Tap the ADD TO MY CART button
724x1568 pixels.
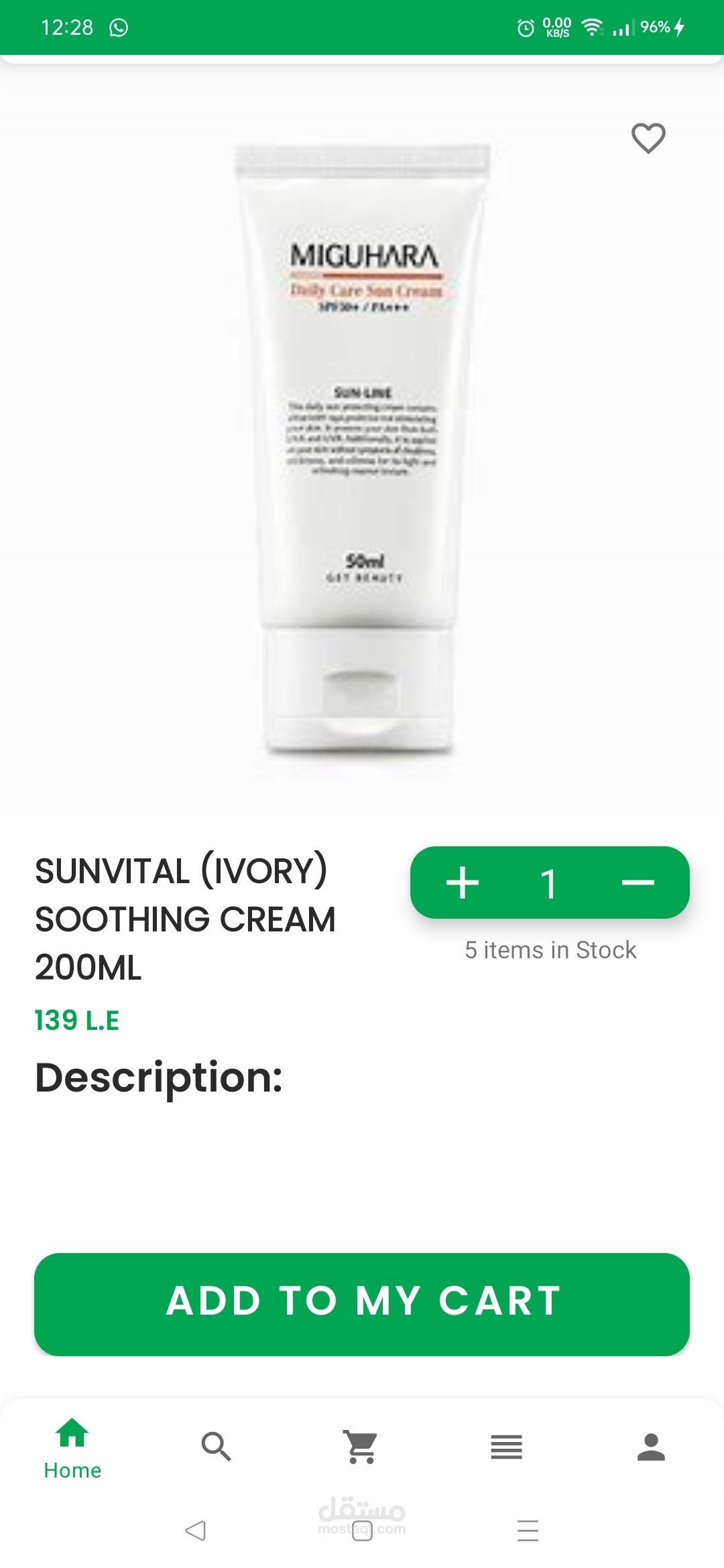pyautogui.click(x=362, y=1304)
